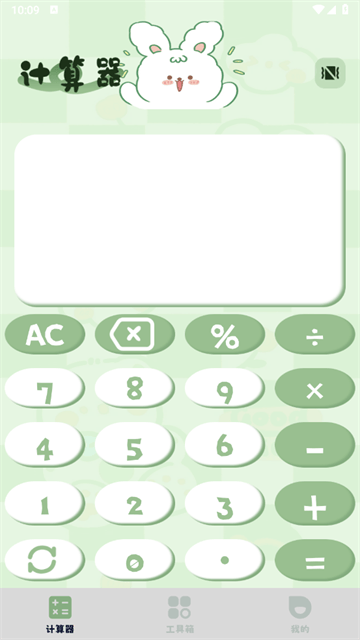360x640 pixels.
Task: Select the division operator
Action: [315, 334]
